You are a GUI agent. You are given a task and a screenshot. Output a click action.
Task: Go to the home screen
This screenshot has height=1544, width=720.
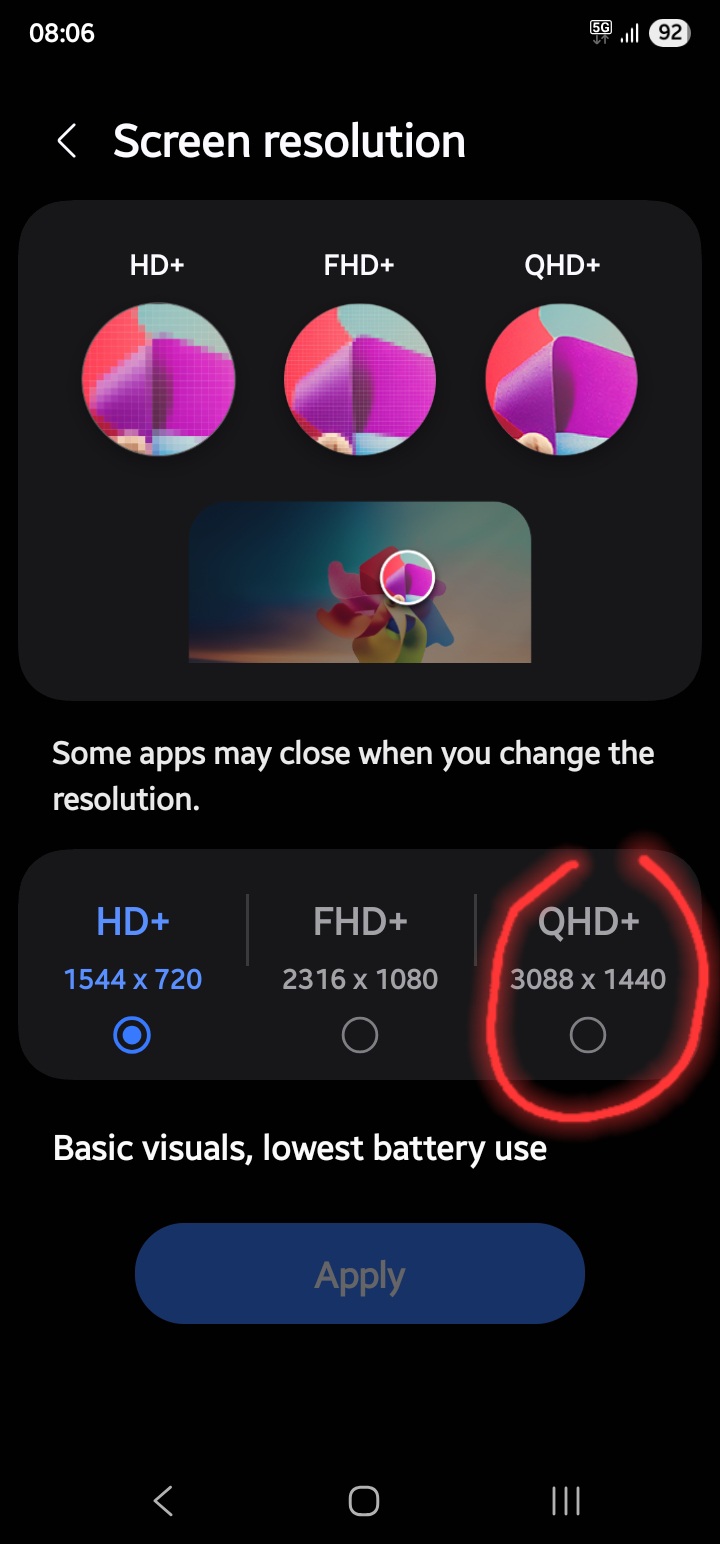click(363, 1500)
